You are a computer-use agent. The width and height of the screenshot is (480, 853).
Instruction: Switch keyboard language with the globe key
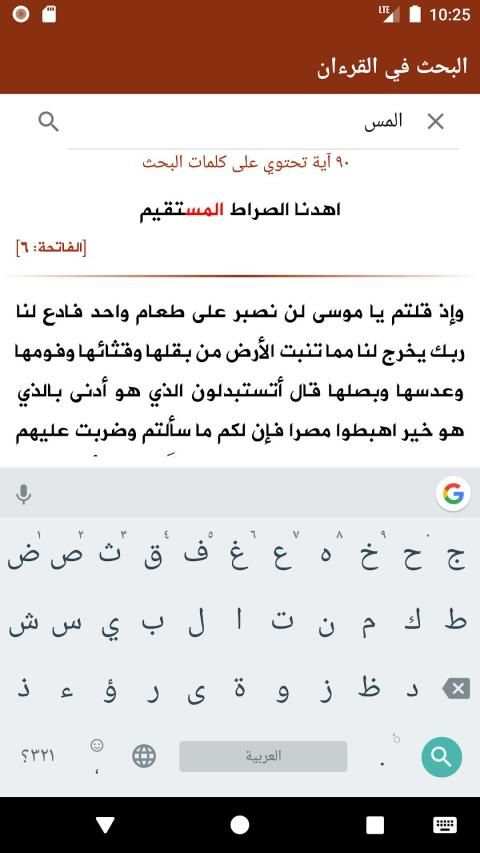tap(144, 756)
